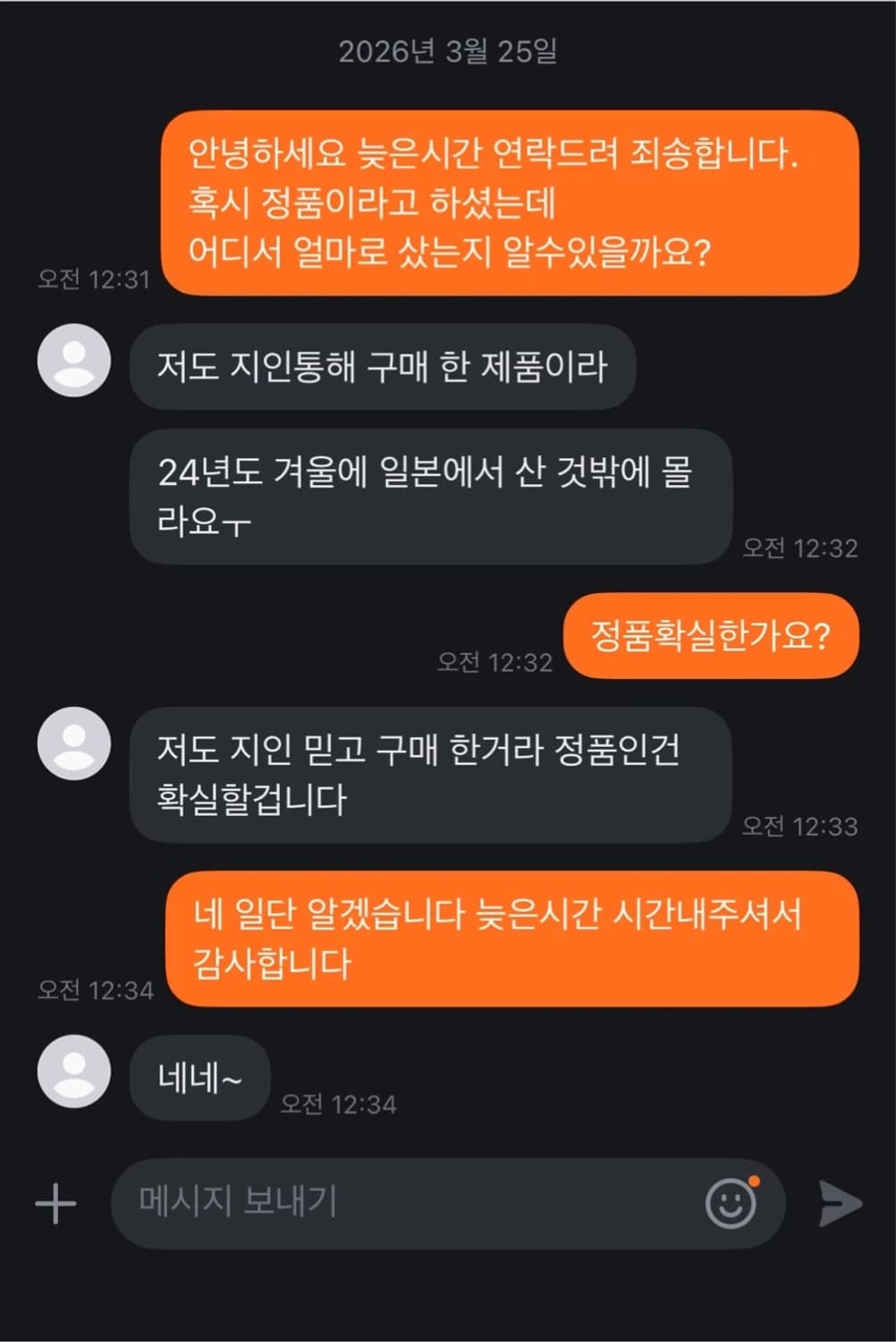Tap the message bubble '정품확실한가요?'
This screenshot has width=896, height=1342.
tap(711, 636)
